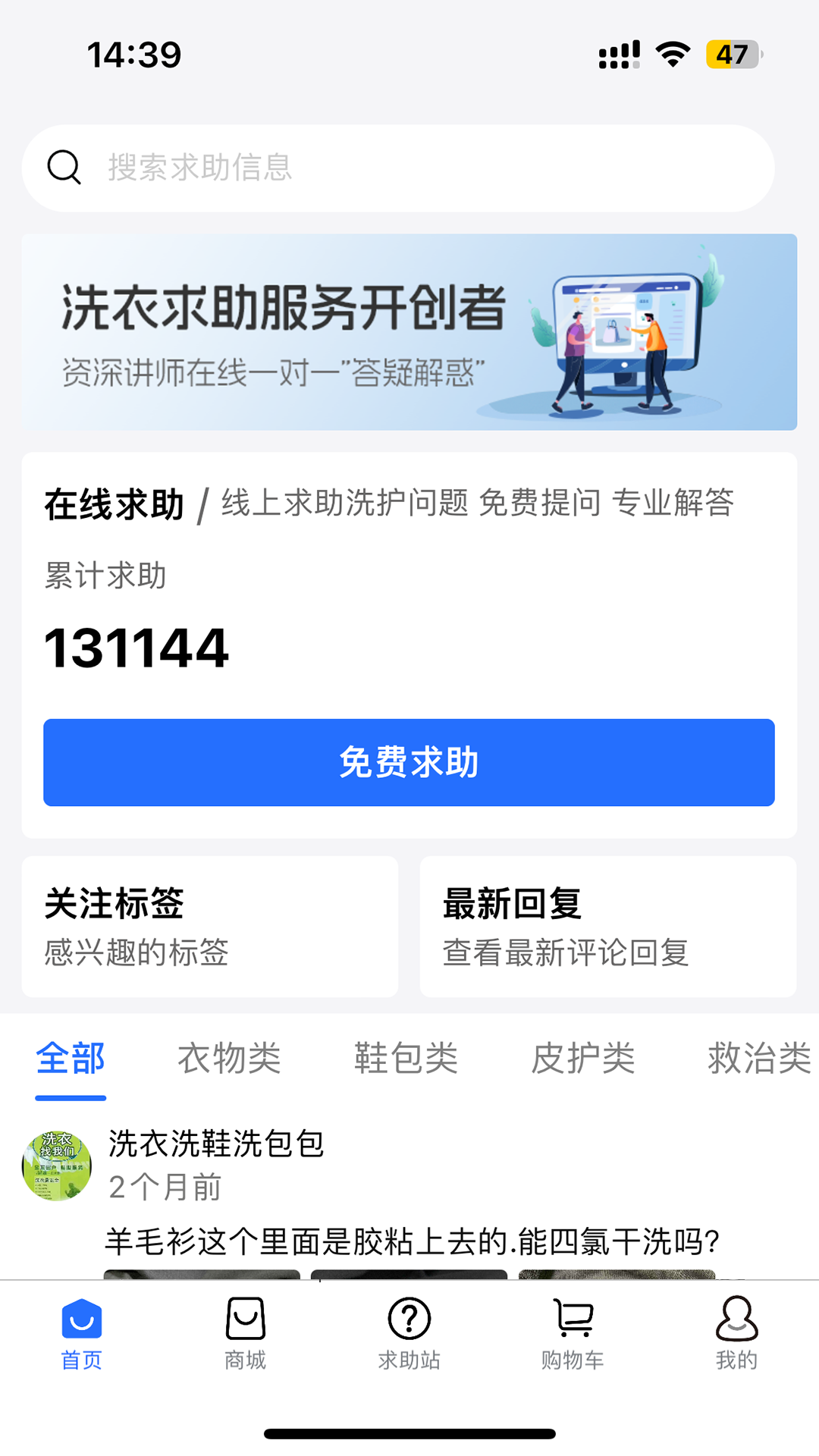
Task: Open the post about 羊毛衫 四氯干洗
Action: coord(412,1241)
